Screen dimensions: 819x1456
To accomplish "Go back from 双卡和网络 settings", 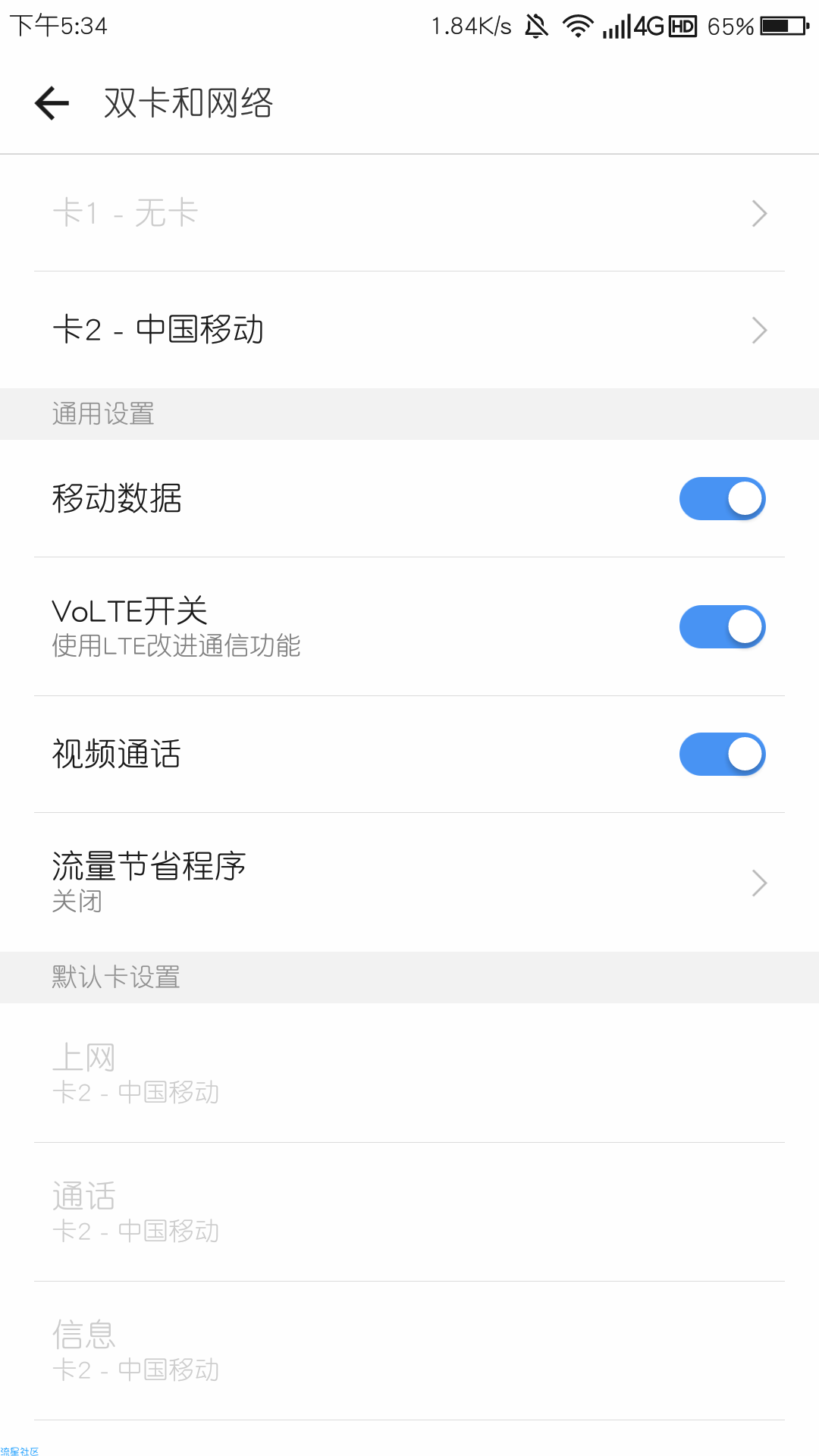I will point(52,103).
